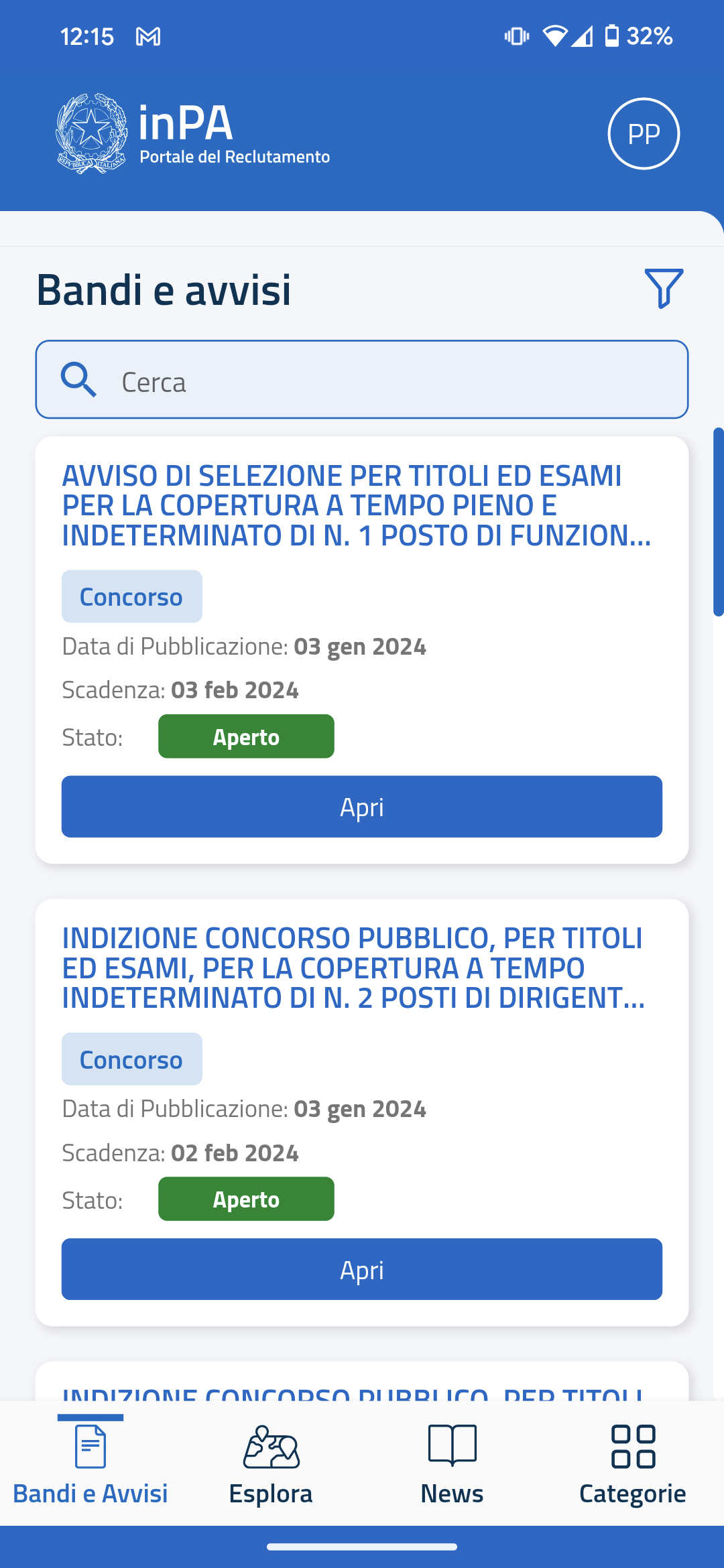Image resolution: width=724 pixels, height=1568 pixels.
Task: Open the AVVISO DI SELEZIONE notice title
Action: pyautogui.click(x=356, y=505)
